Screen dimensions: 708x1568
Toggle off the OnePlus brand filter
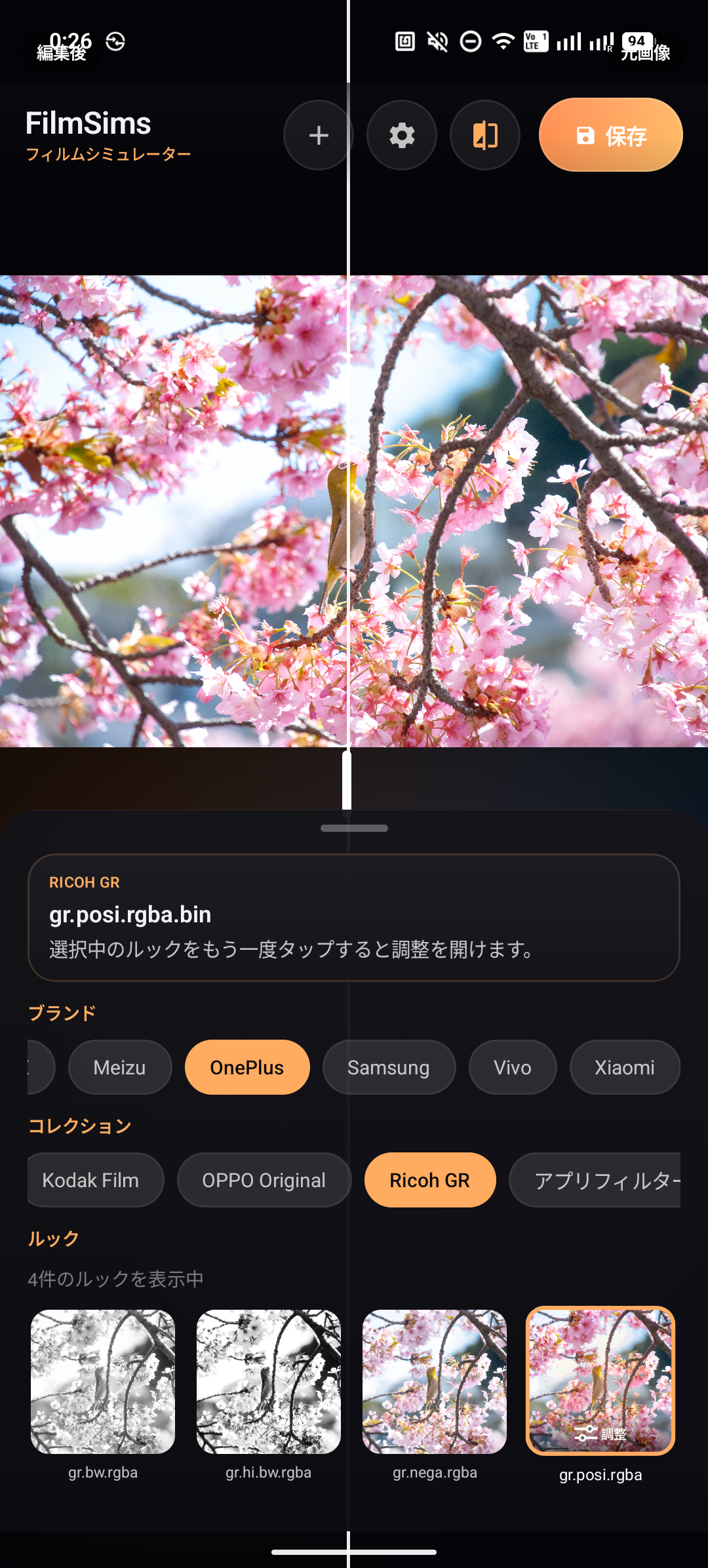pyautogui.click(x=246, y=1067)
